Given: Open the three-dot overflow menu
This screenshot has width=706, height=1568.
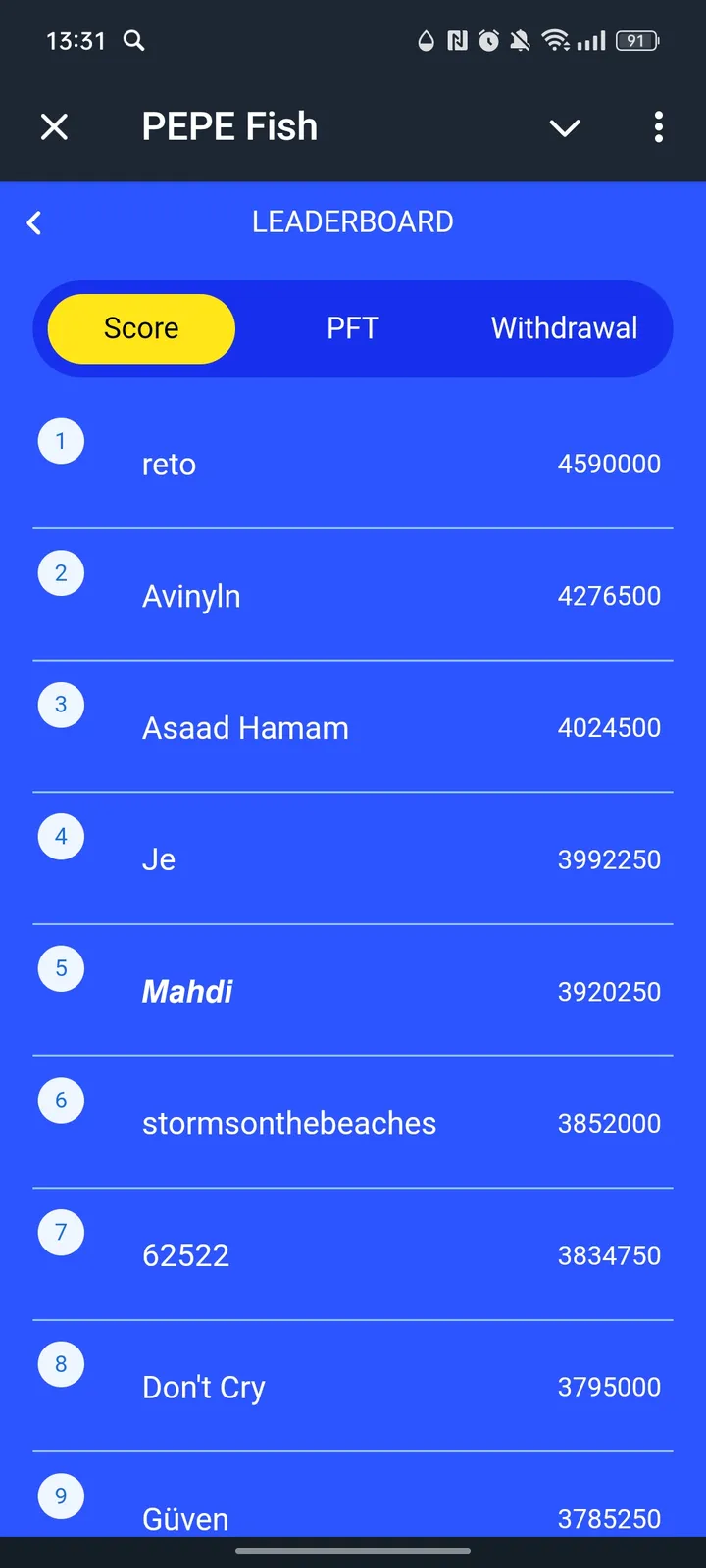Looking at the screenshot, I should (659, 126).
